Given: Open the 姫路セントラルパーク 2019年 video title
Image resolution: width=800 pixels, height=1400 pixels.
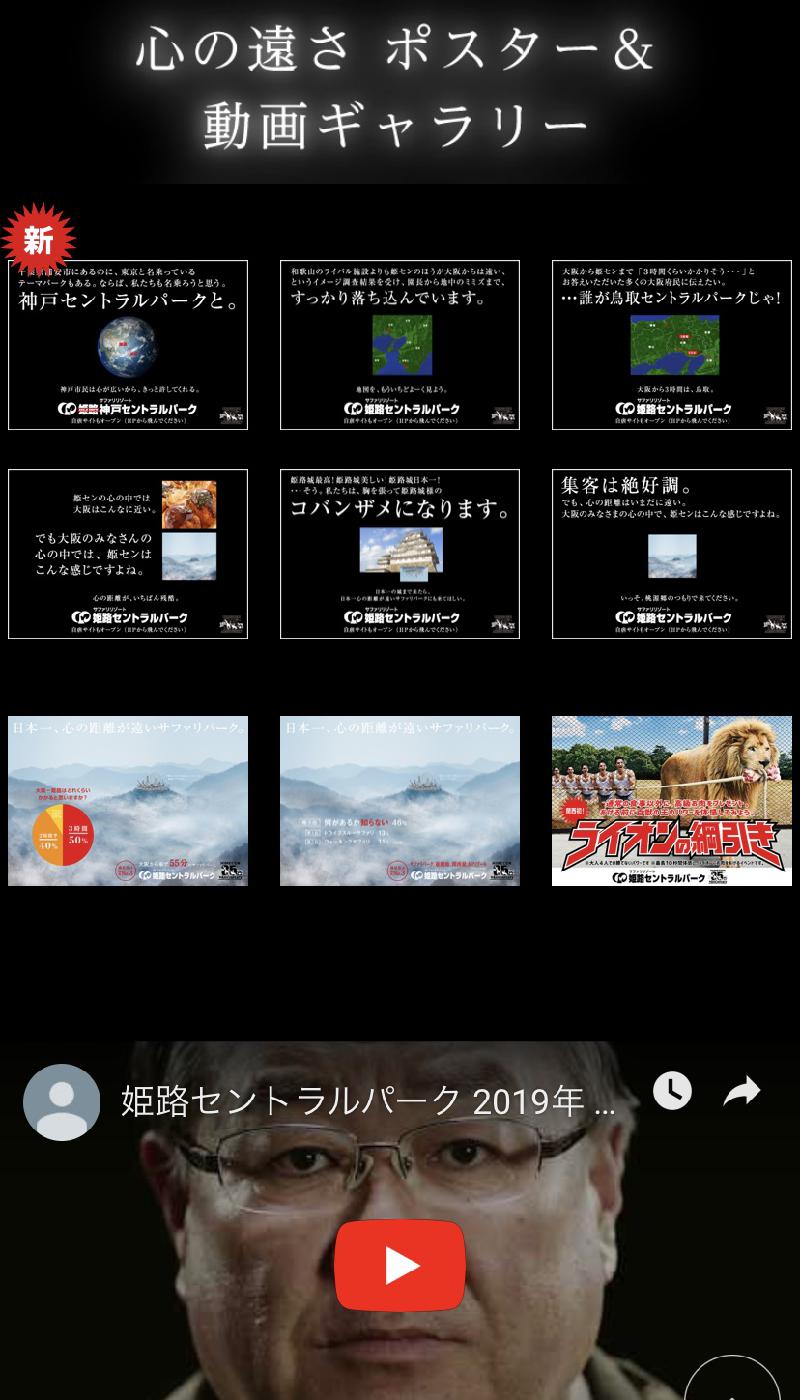Looking at the screenshot, I should (368, 1102).
